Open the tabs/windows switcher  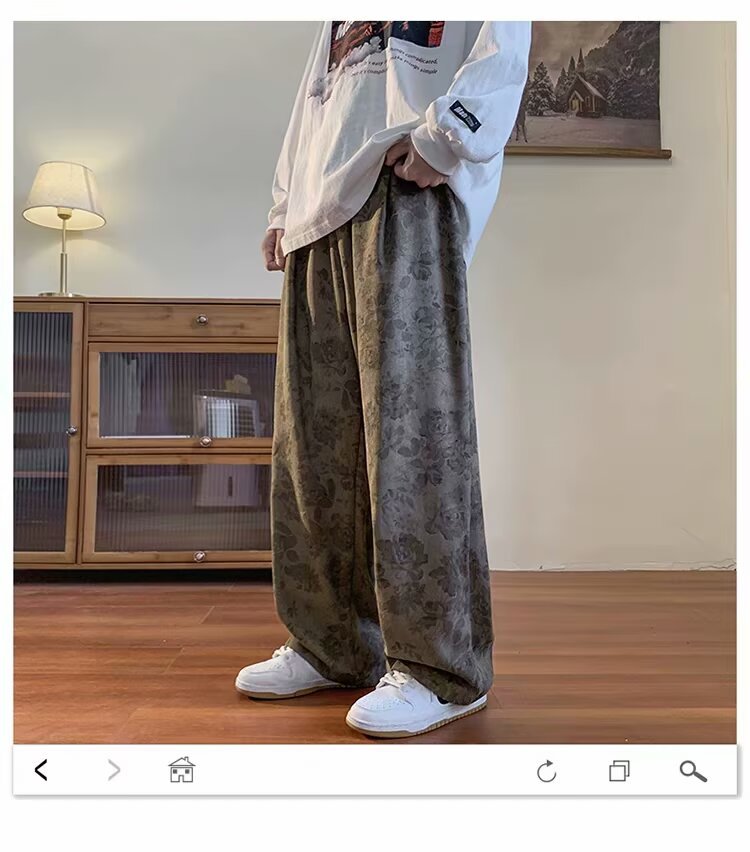click(x=619, y=771)
